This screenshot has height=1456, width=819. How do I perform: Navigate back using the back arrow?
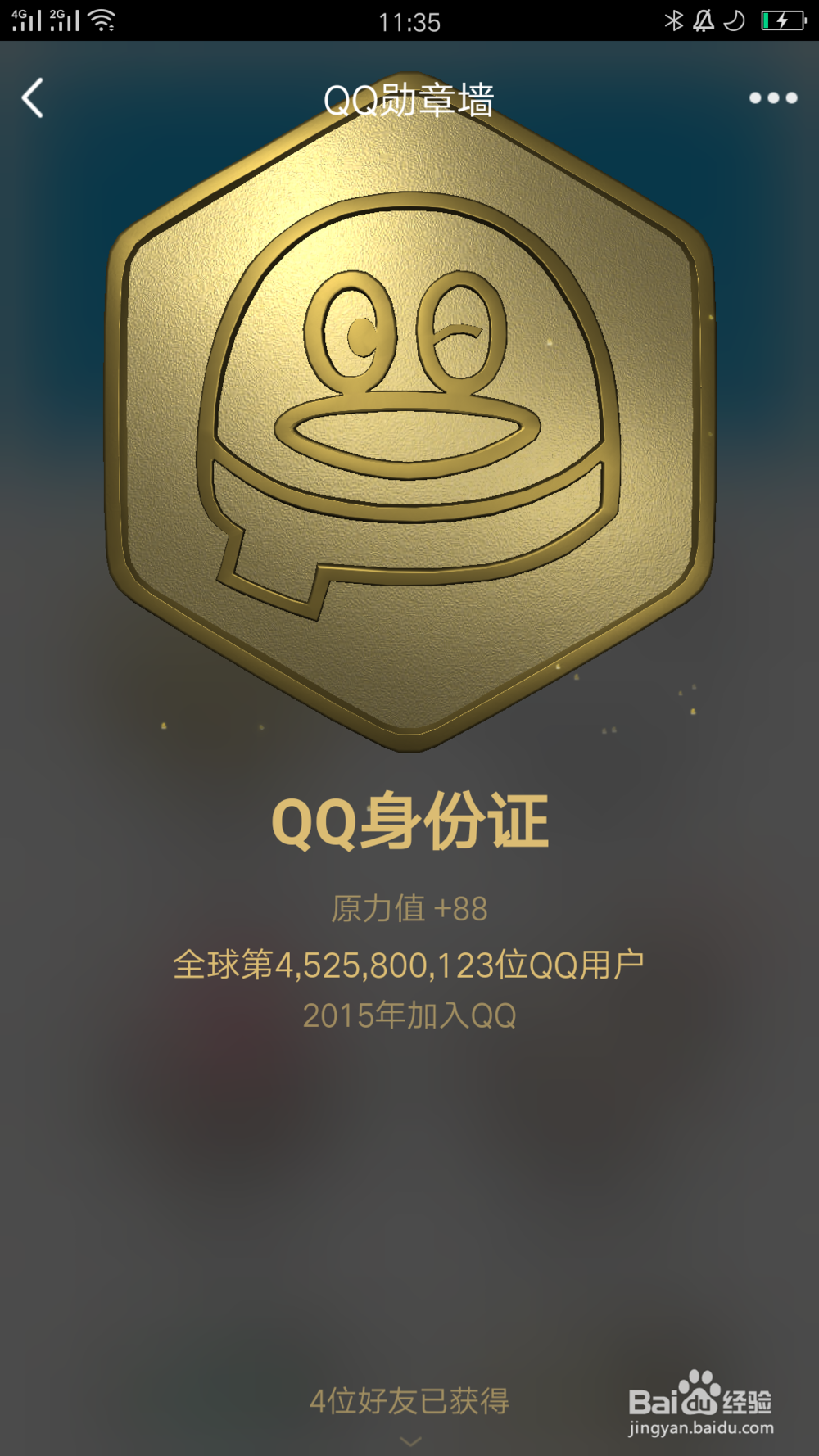33,97
